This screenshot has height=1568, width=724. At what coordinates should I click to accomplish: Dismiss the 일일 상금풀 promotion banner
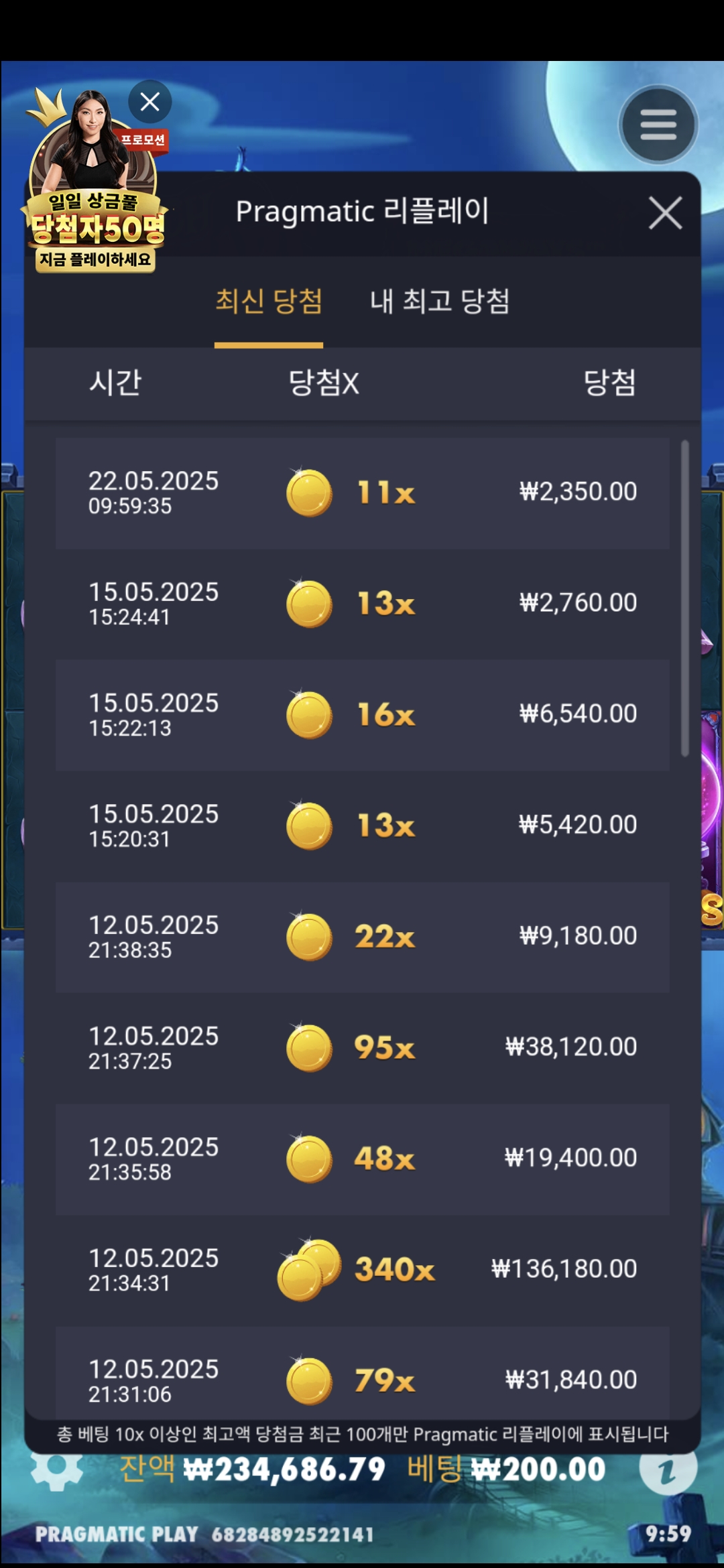pos(149,102)
